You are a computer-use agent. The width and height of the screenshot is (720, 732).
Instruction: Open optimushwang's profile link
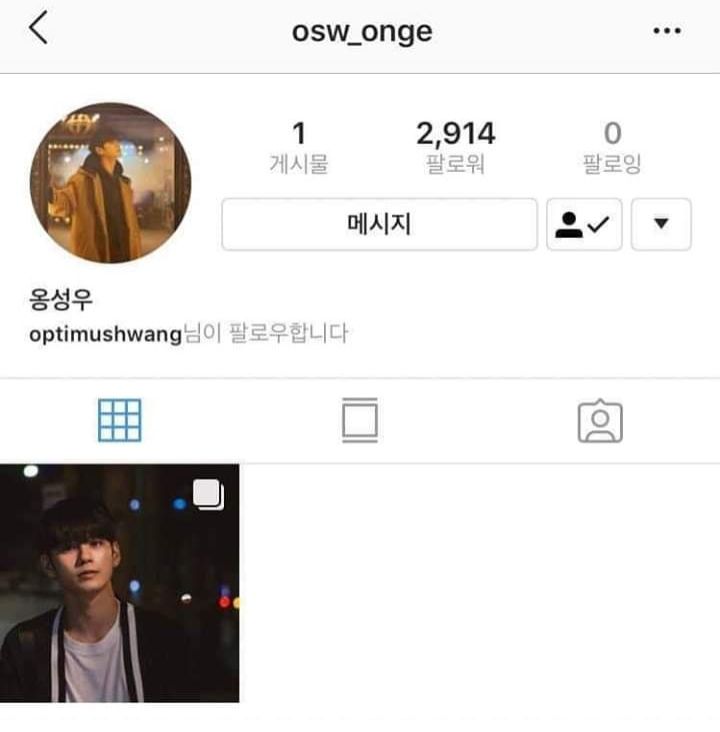click(106, 334)
